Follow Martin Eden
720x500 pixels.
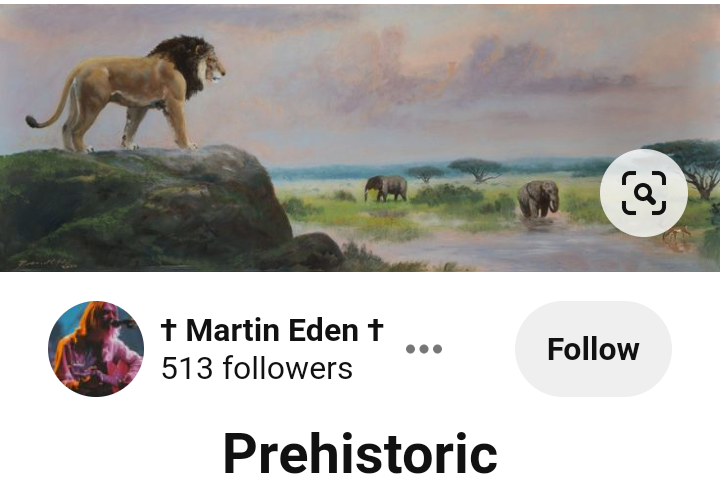click(x=593, y=349)
